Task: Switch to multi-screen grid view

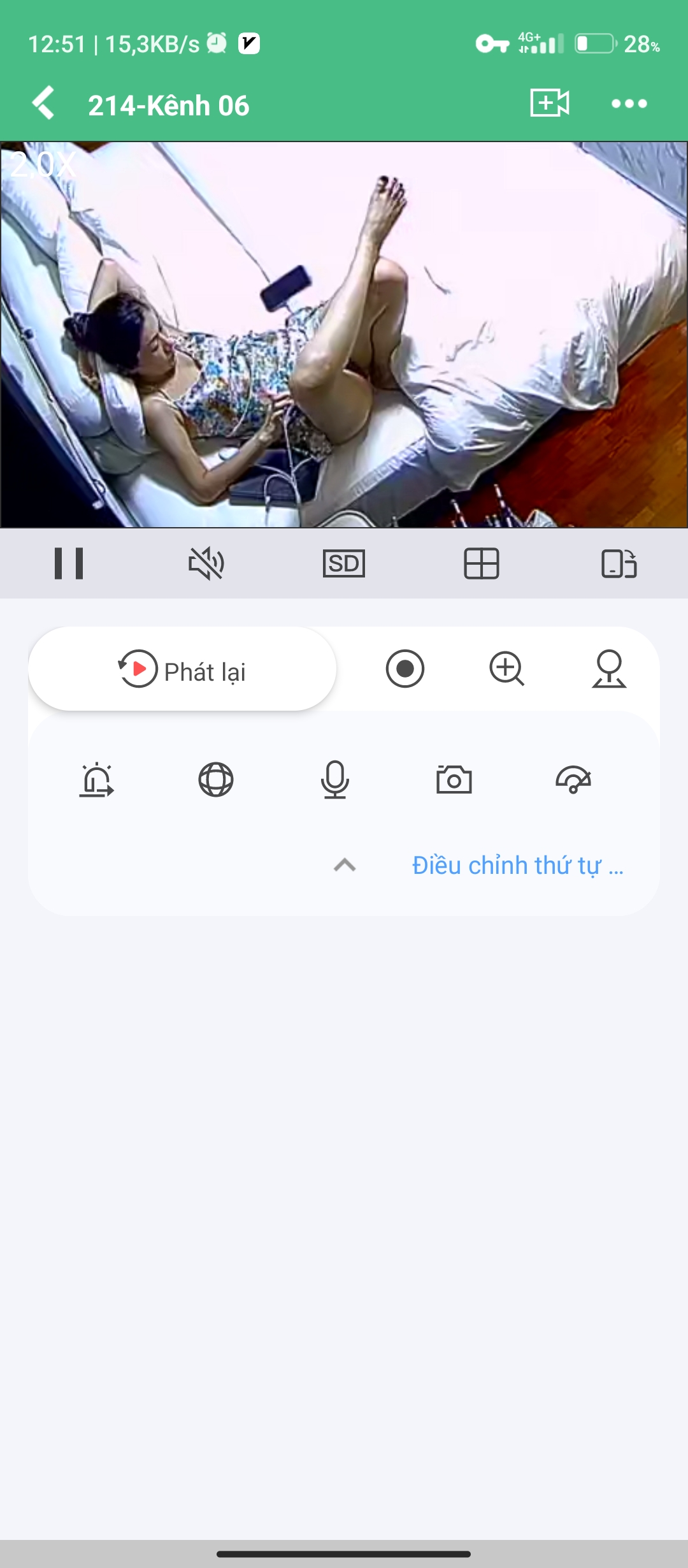Action: [482, 563]
